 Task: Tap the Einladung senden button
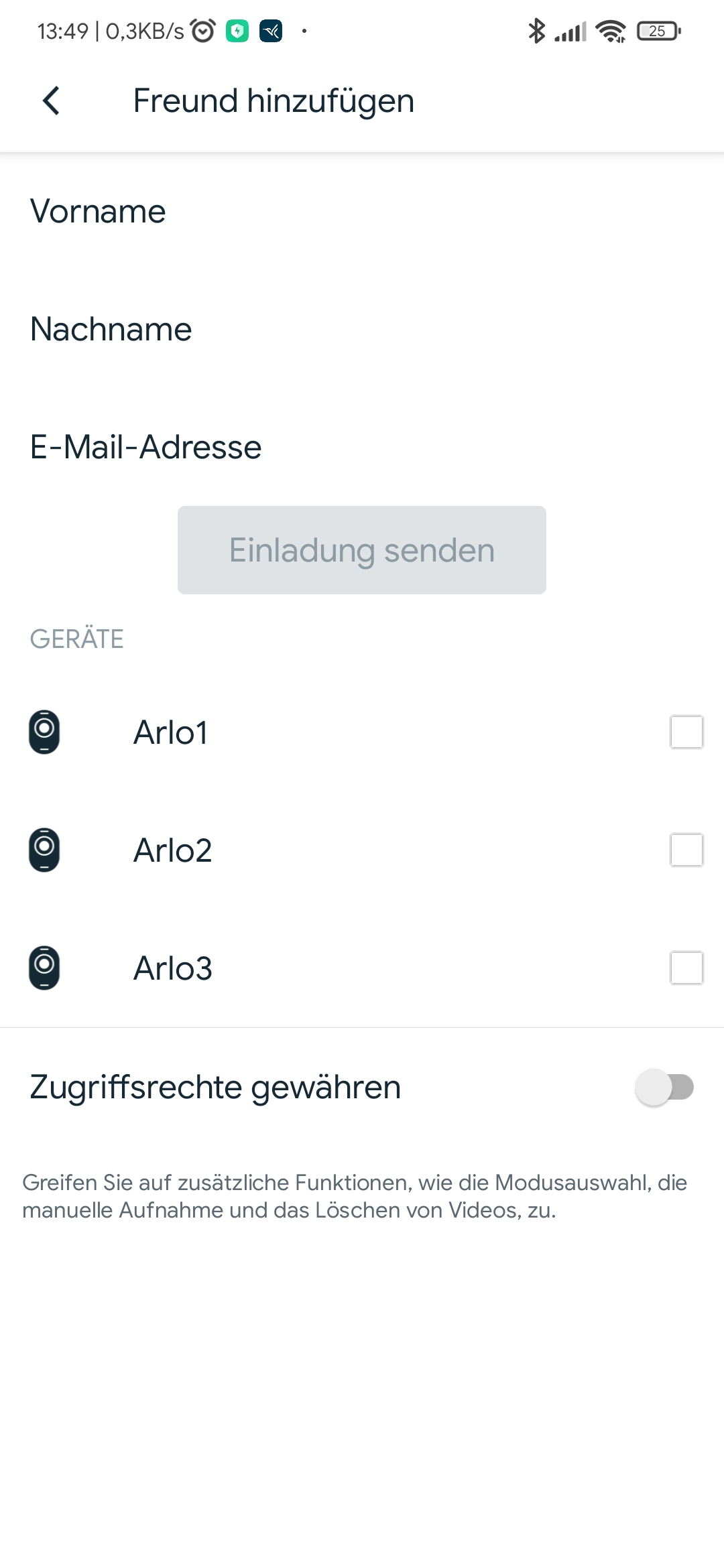pyautogui.click(x=362, y=550)
